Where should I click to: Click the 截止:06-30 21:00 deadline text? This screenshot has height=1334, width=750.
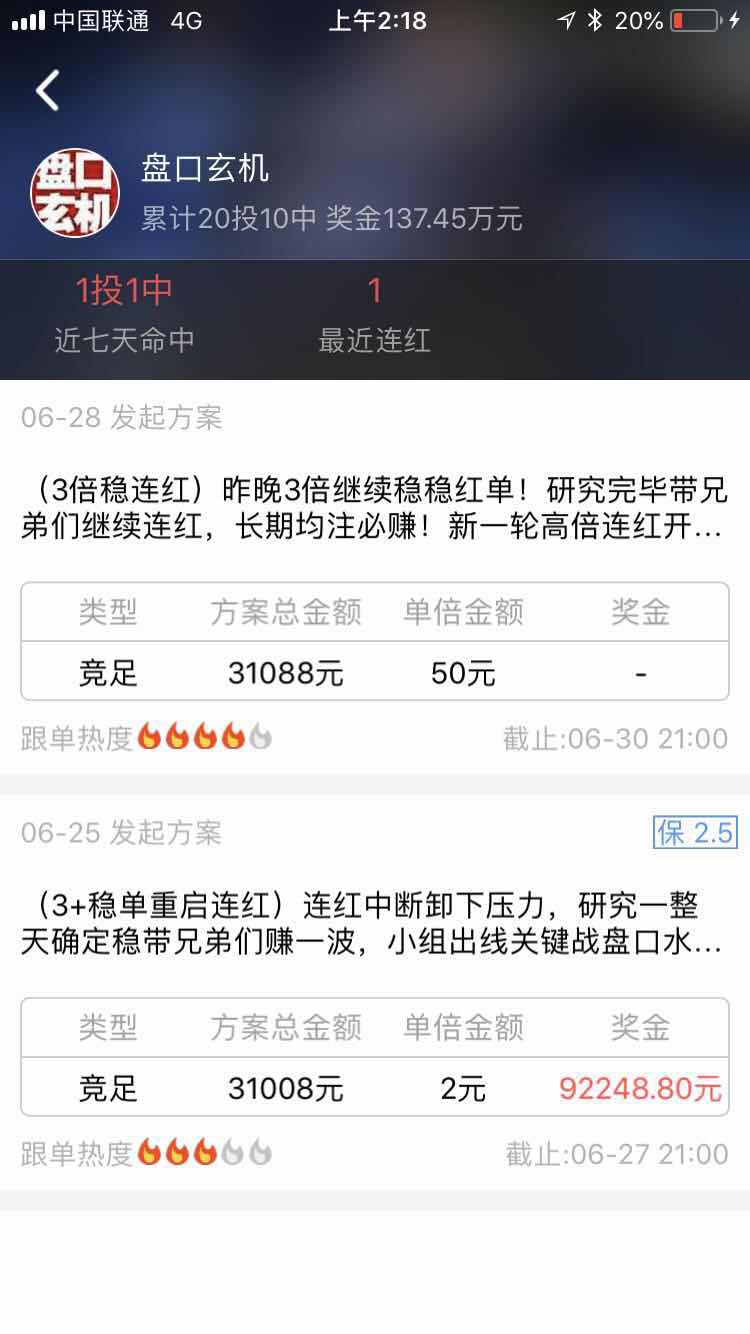point(614,735)
